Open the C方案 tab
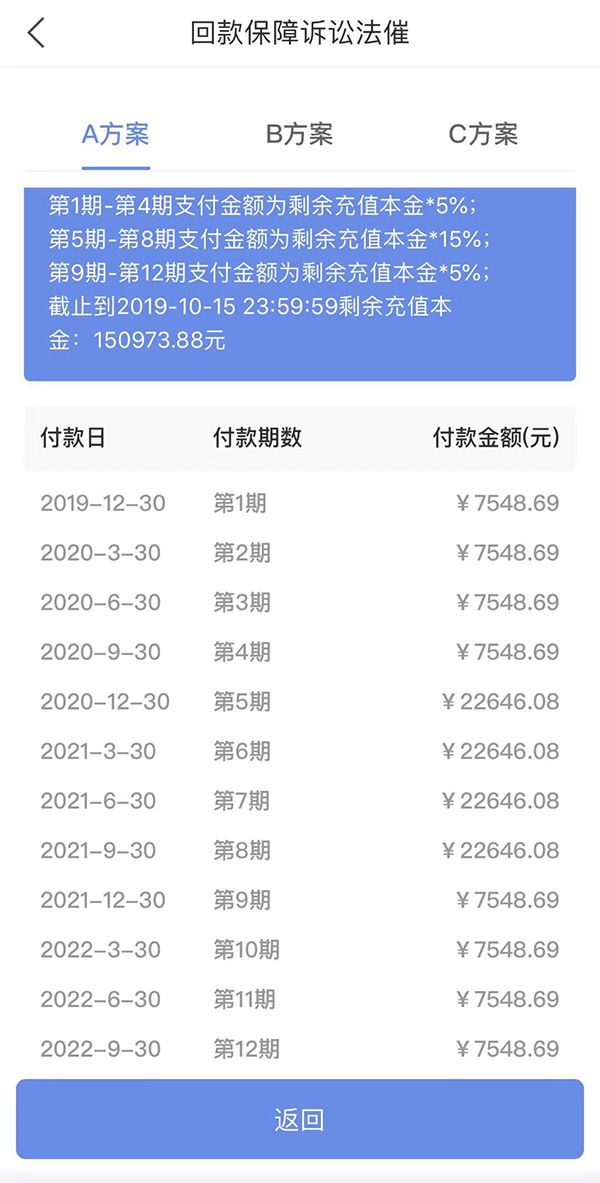The image size is (600, 1183). pyautogui.click(x=483, y=135)
